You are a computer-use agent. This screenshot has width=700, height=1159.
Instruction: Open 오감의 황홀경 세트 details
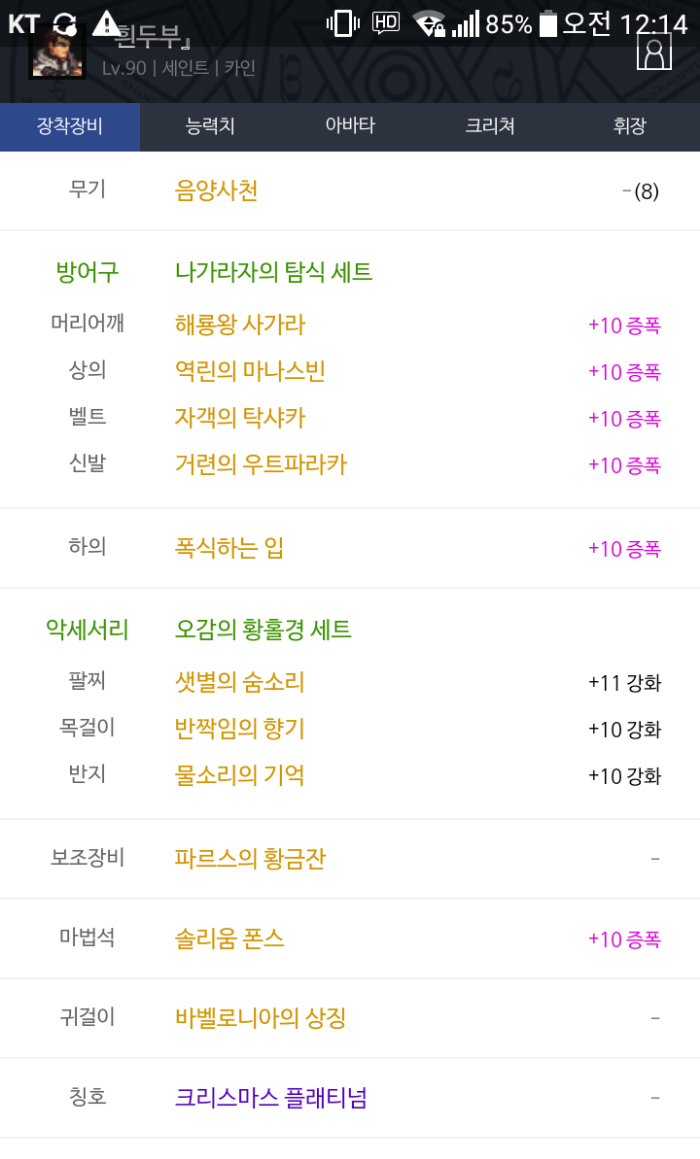pyautogui.click(x=263, y=630)
